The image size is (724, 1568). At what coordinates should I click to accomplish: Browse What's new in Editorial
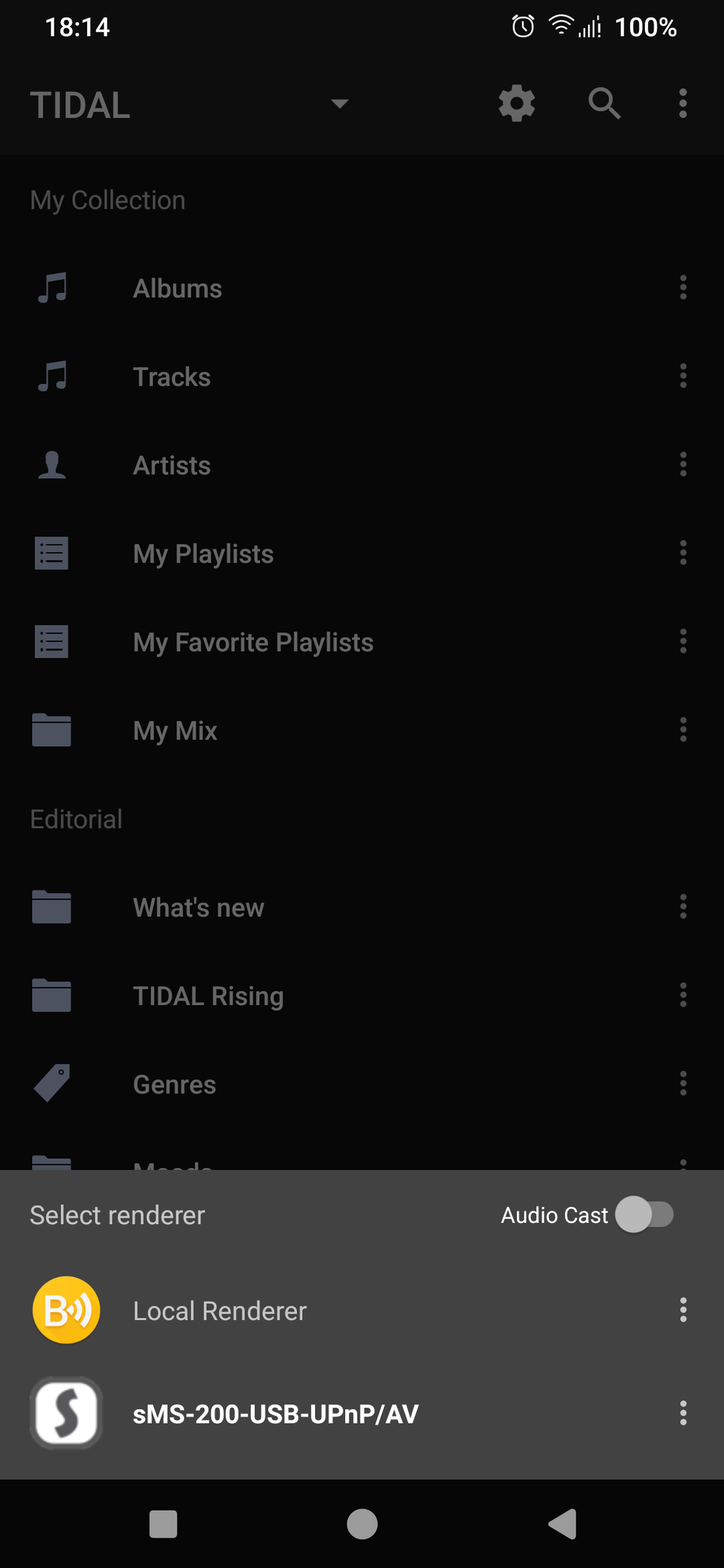pyautogui.click(x=198, y=908)
